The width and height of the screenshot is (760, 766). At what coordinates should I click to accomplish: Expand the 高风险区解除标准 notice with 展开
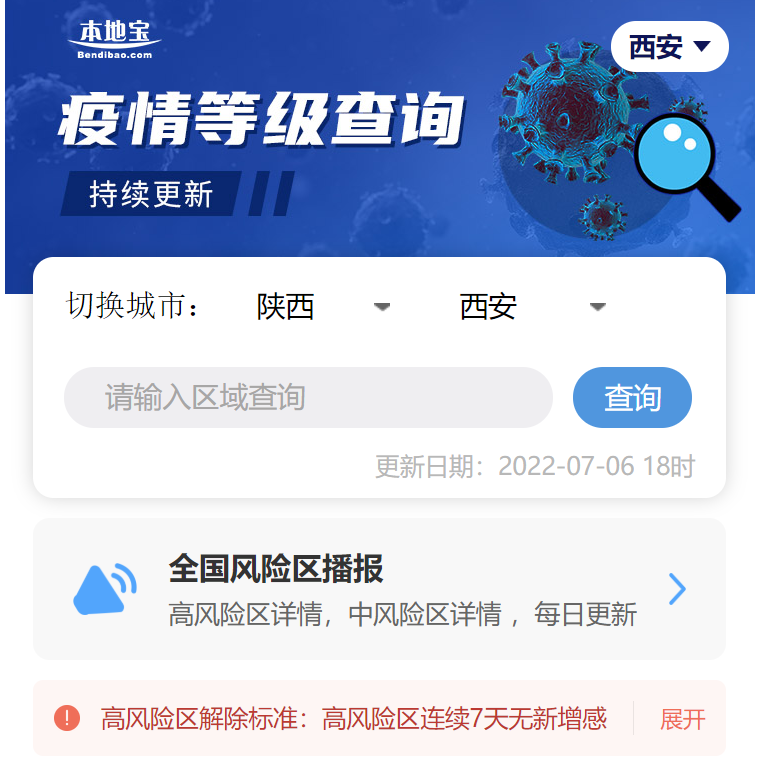pyautogui.click(x=683, y=718)
